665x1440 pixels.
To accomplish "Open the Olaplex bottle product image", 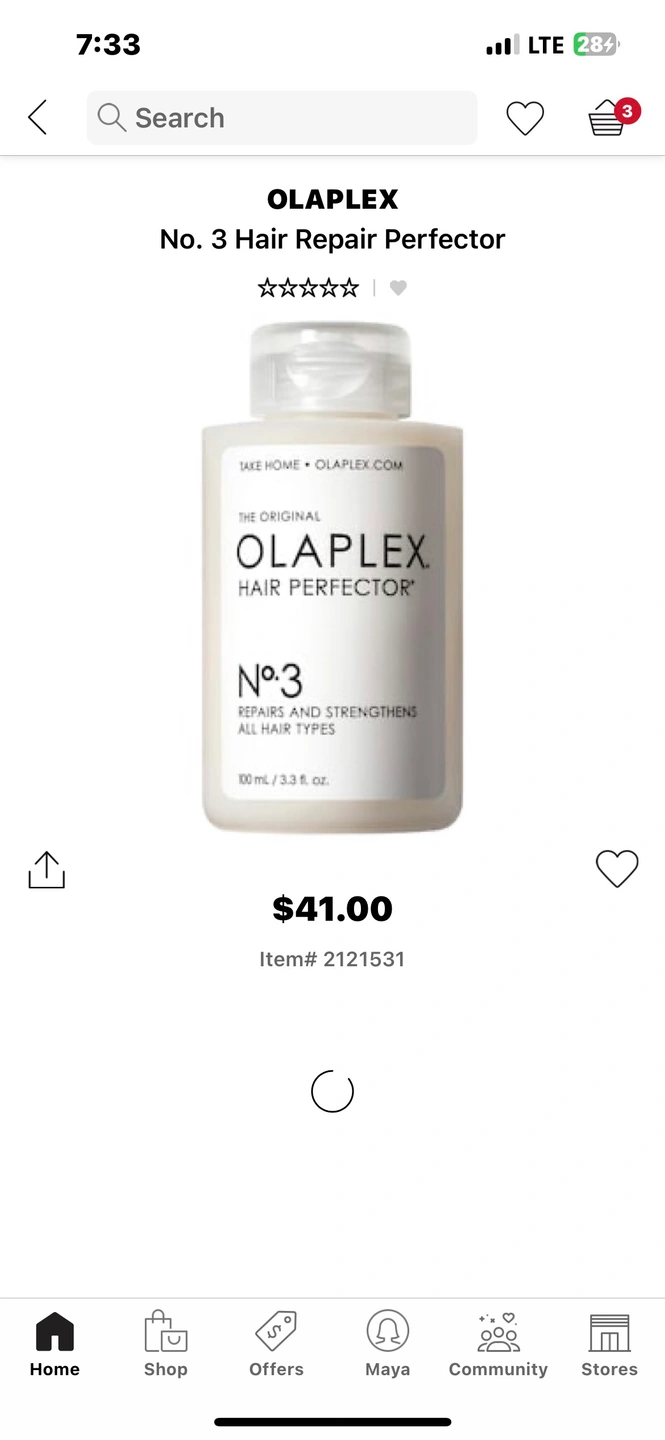I will (332, 578).
